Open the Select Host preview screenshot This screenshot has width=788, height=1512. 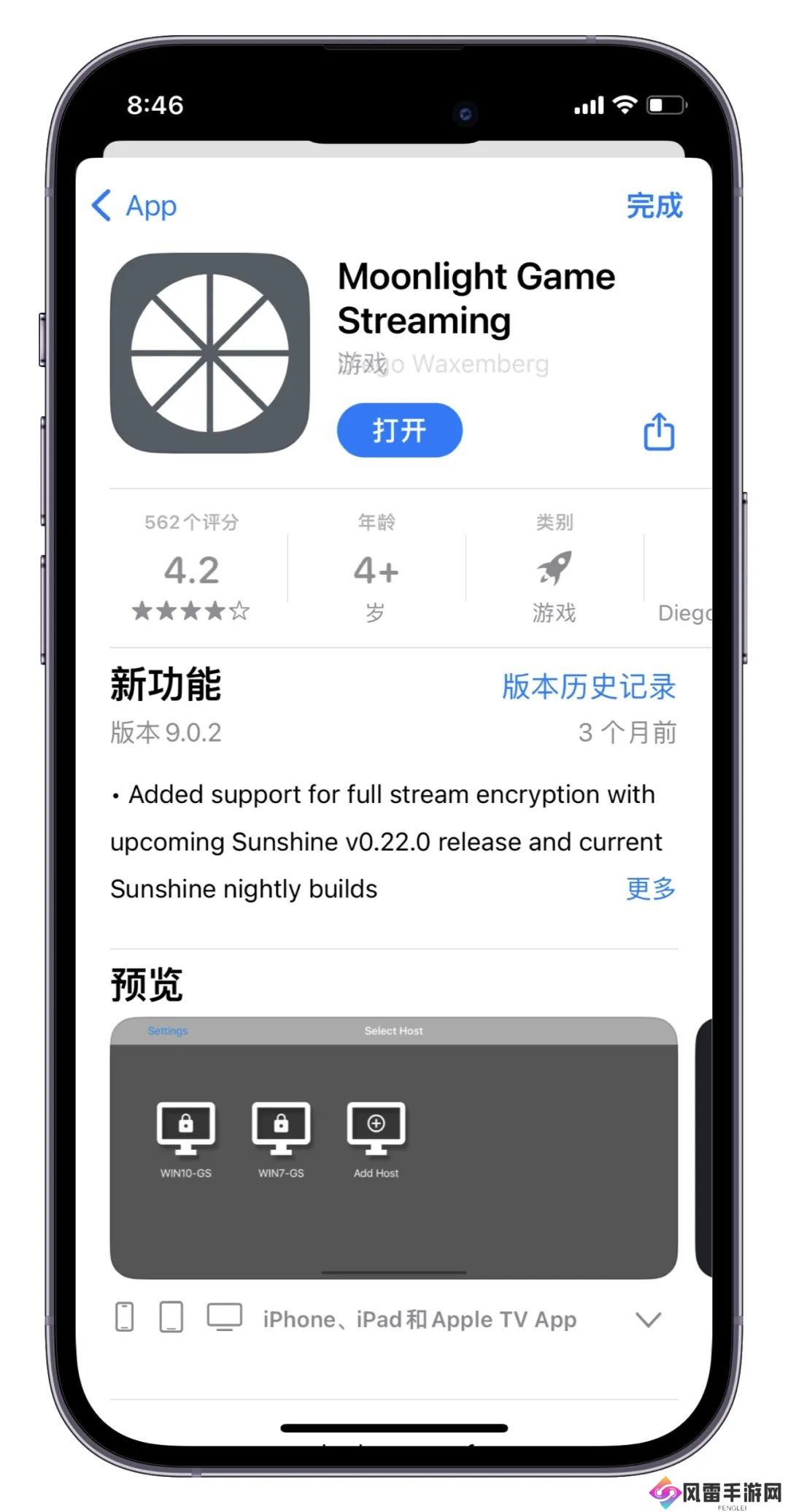(393, 1147)
